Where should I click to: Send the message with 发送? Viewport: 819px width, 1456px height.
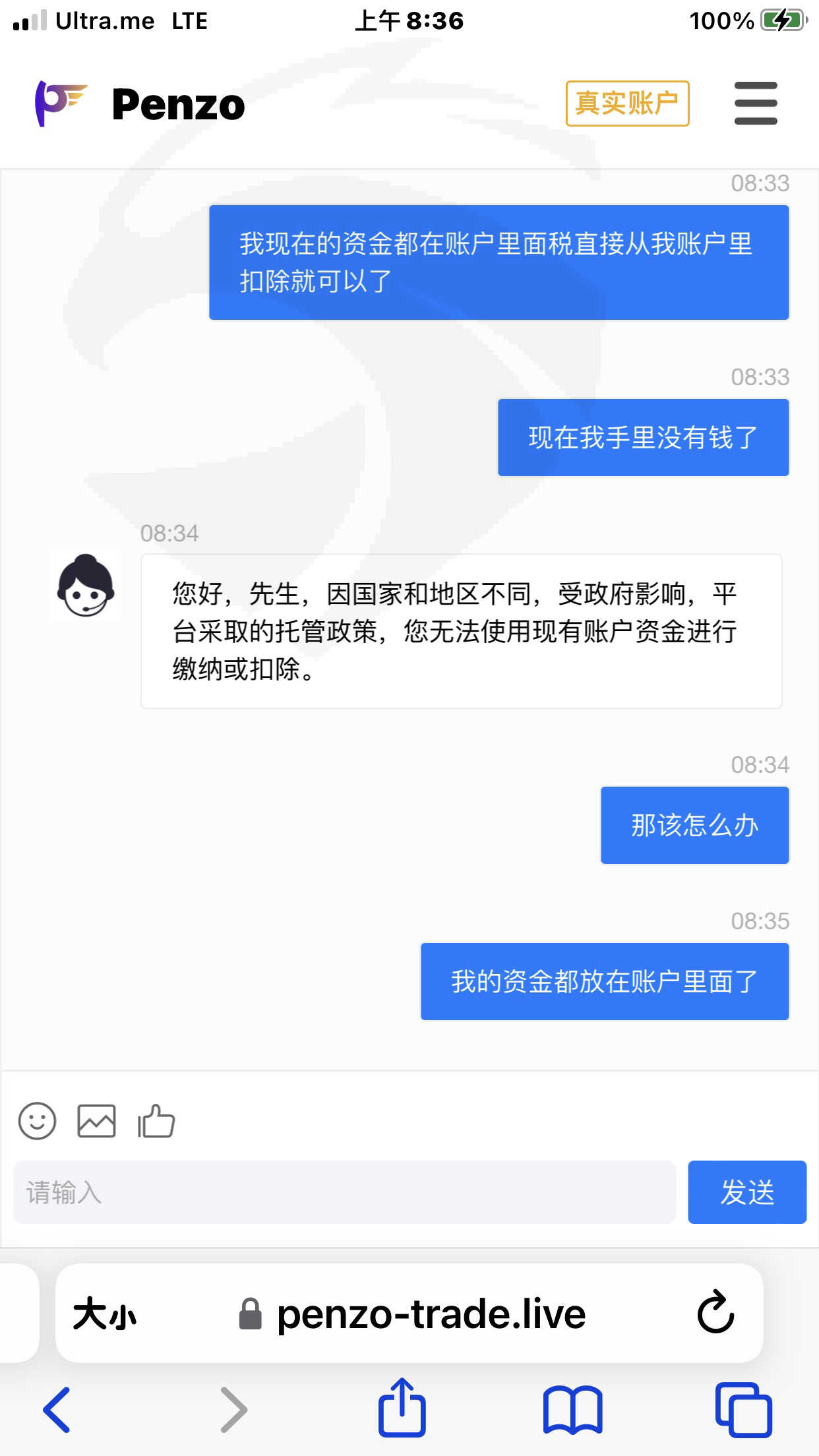747,1192
